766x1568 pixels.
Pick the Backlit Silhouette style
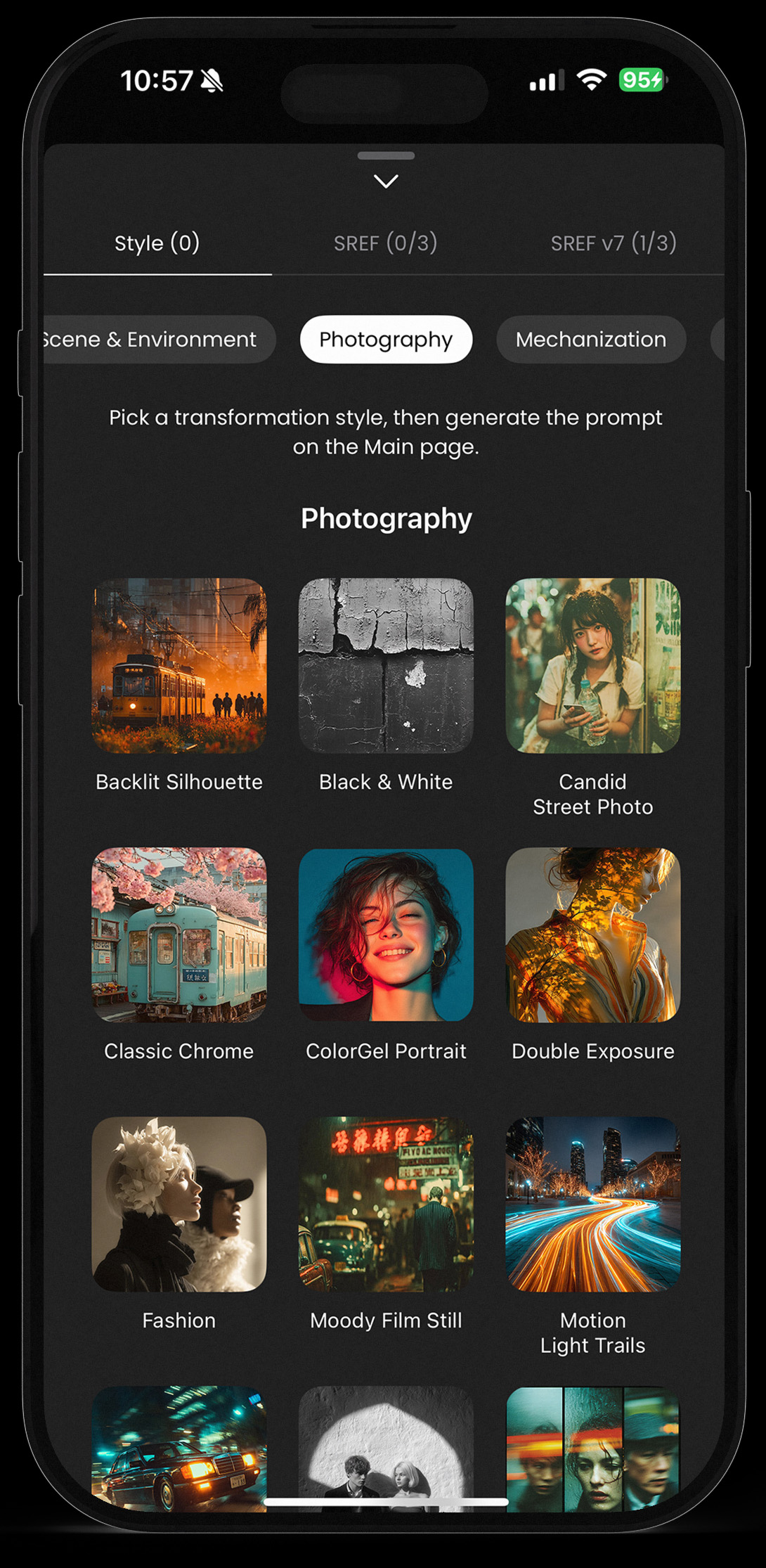(x=178, y=665)
